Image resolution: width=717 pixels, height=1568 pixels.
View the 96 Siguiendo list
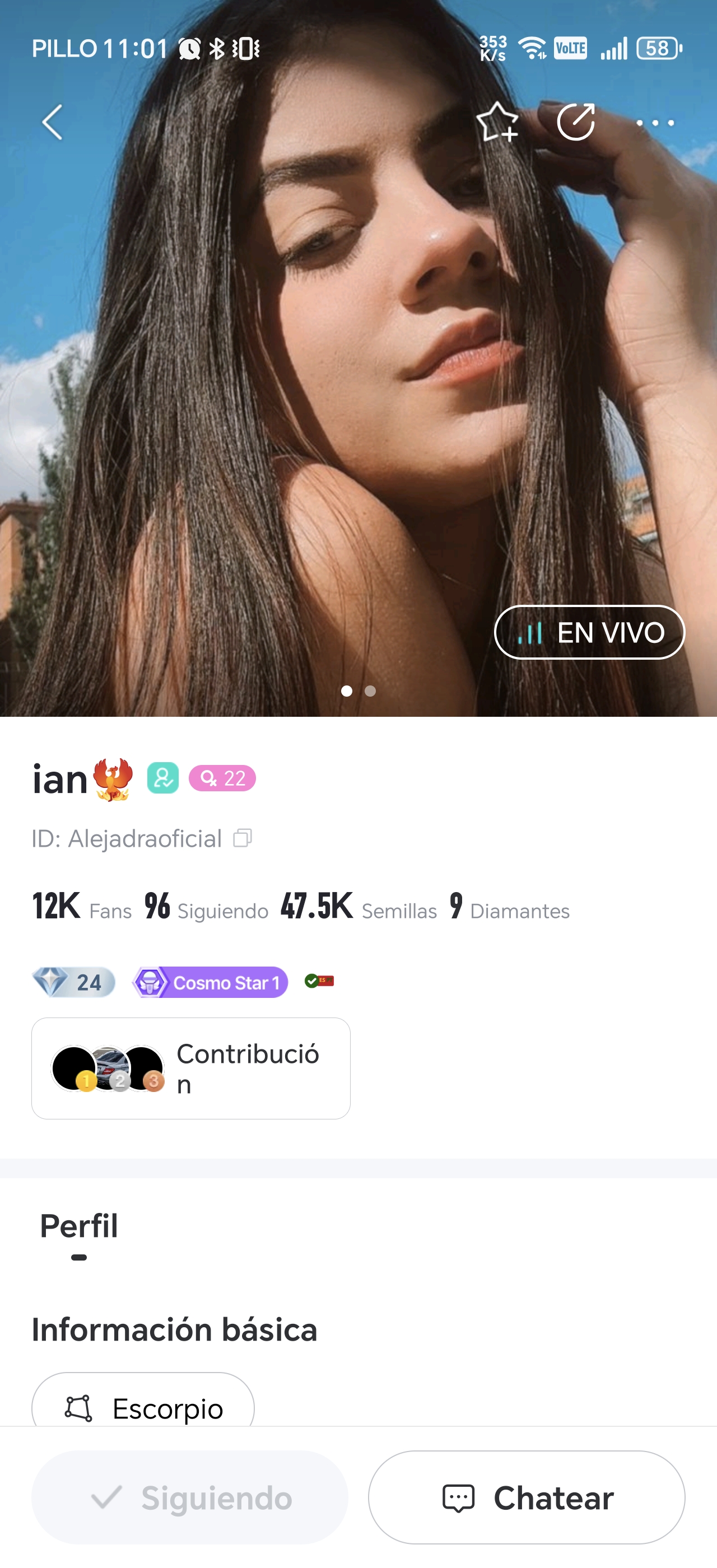pyautogui.click(x=206, y=906)
